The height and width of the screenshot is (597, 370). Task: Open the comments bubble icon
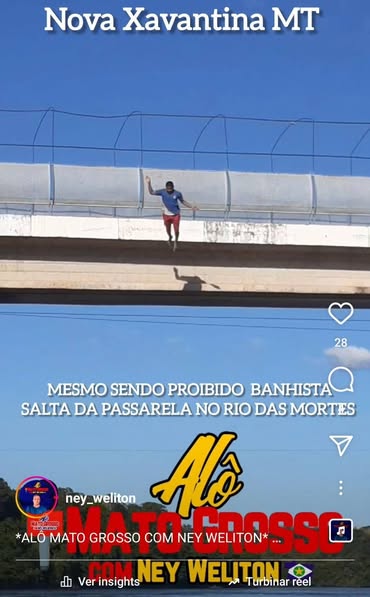[x=341, y=380]
